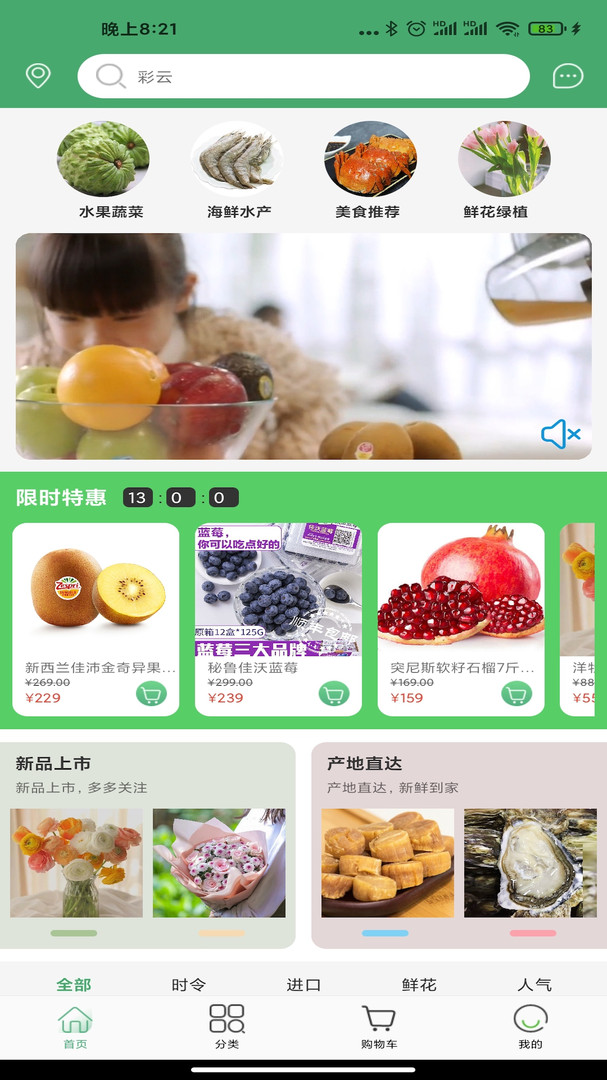Viewport: 607px width, 1080px height.
Task: Browse the 美食推荐 category
Action: tap(367, 171)
